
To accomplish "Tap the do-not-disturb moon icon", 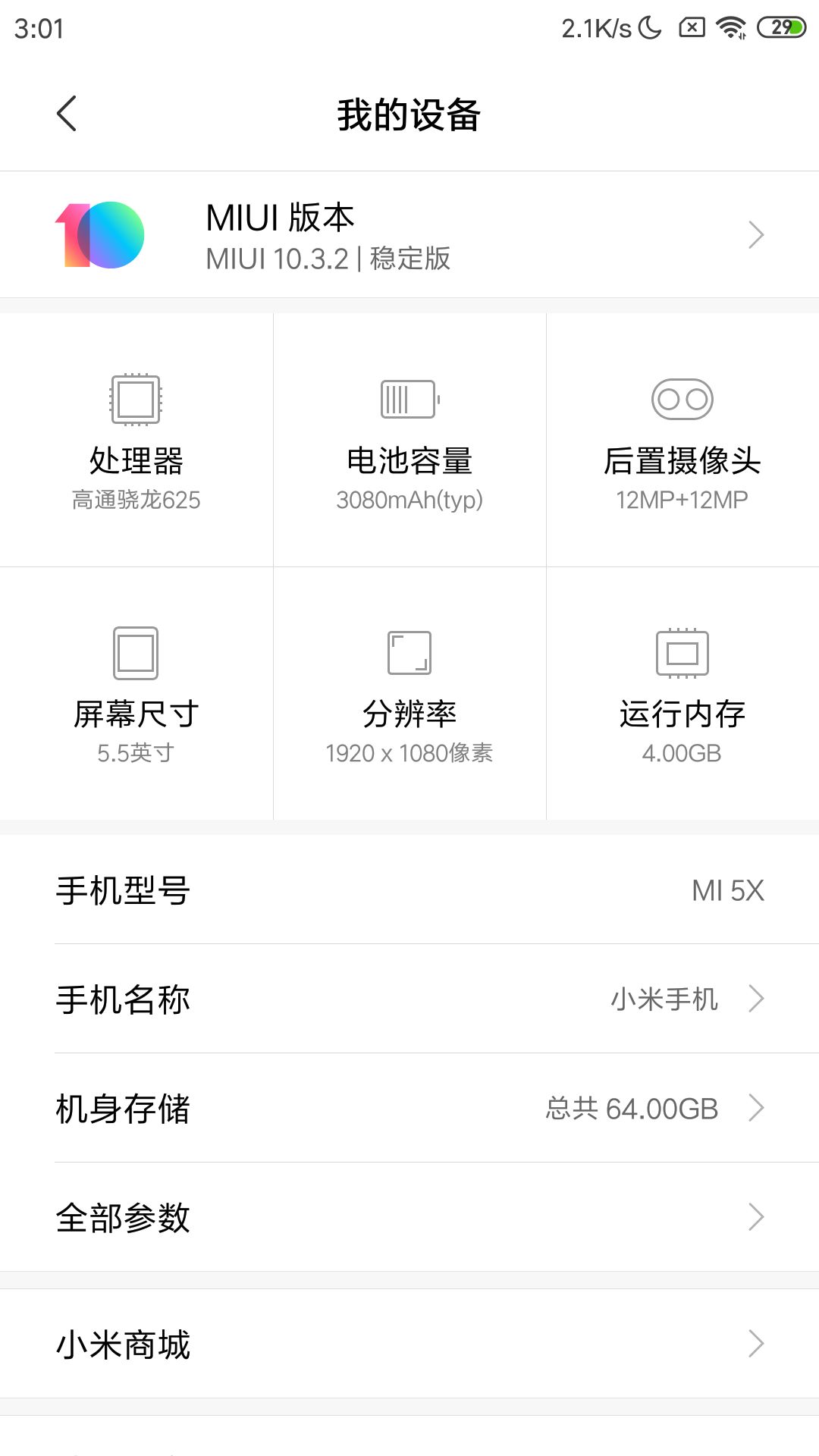I will click(648, 28).
